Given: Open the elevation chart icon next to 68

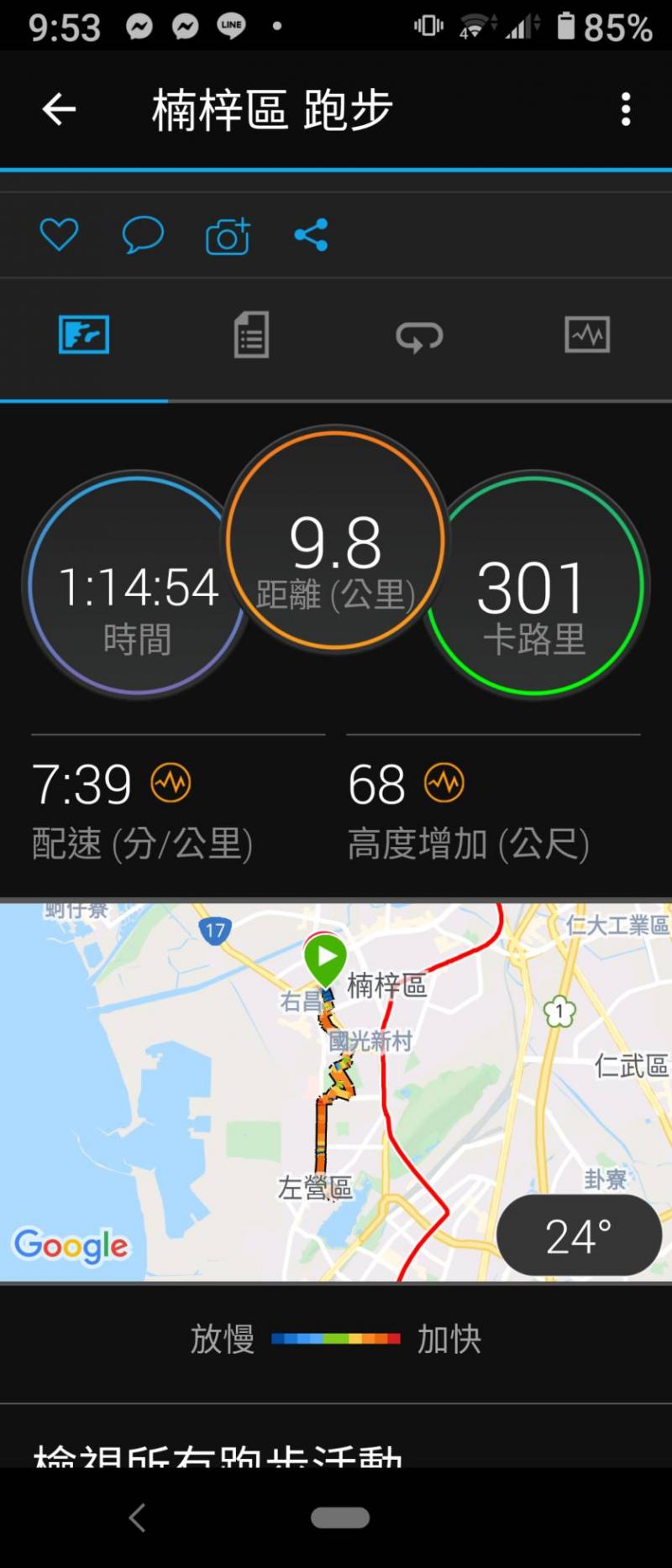Looking at the screenshot, I should pos(444,783).
